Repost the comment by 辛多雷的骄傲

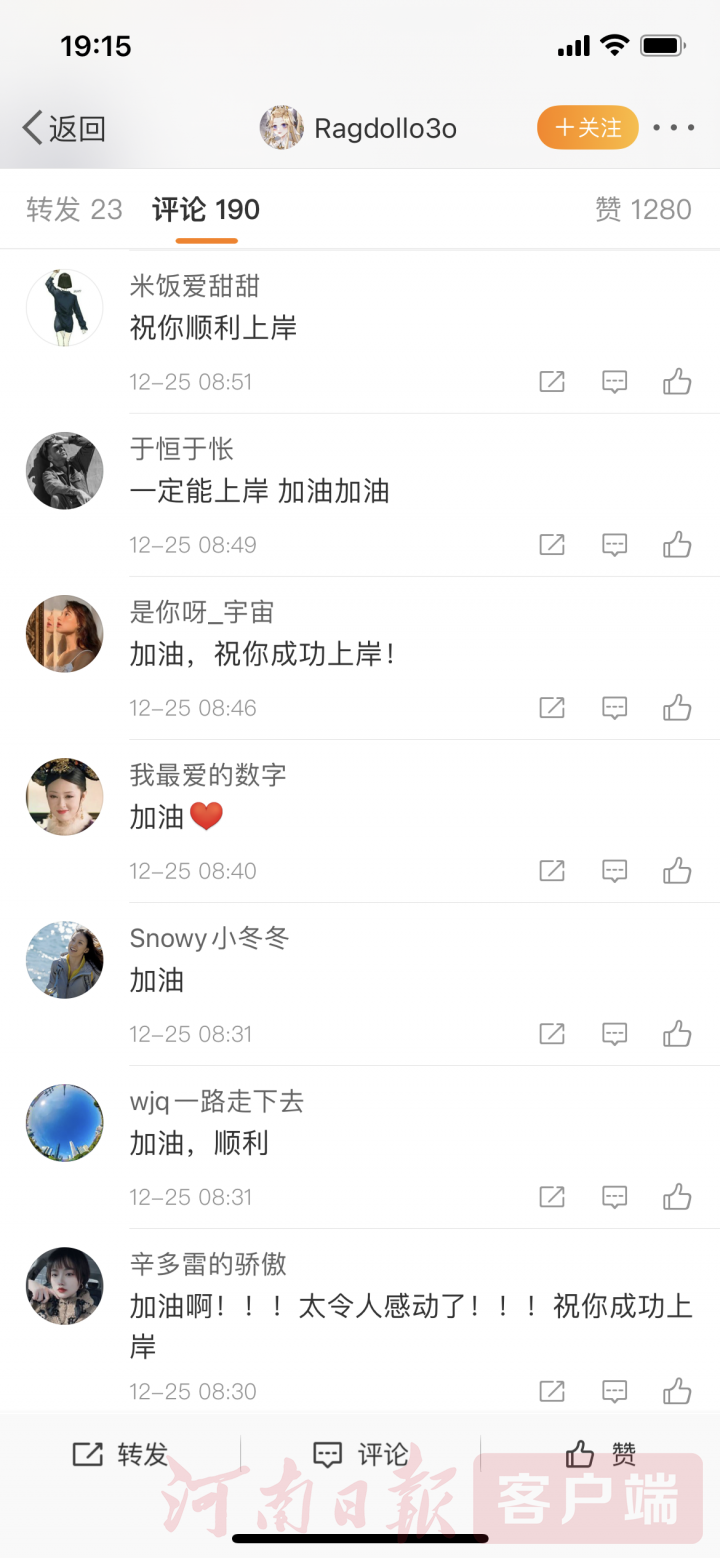coord(552,1391)
